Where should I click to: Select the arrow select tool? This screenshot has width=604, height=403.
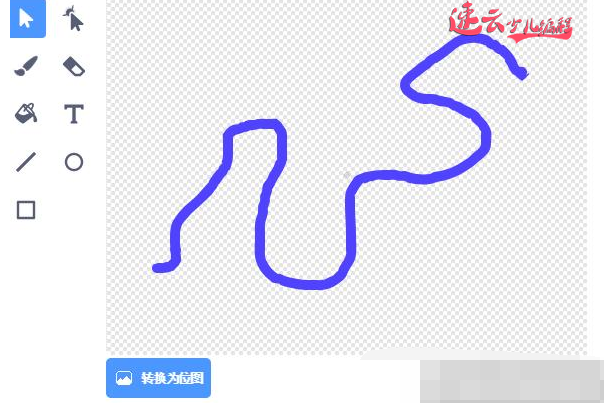(27, 19)
